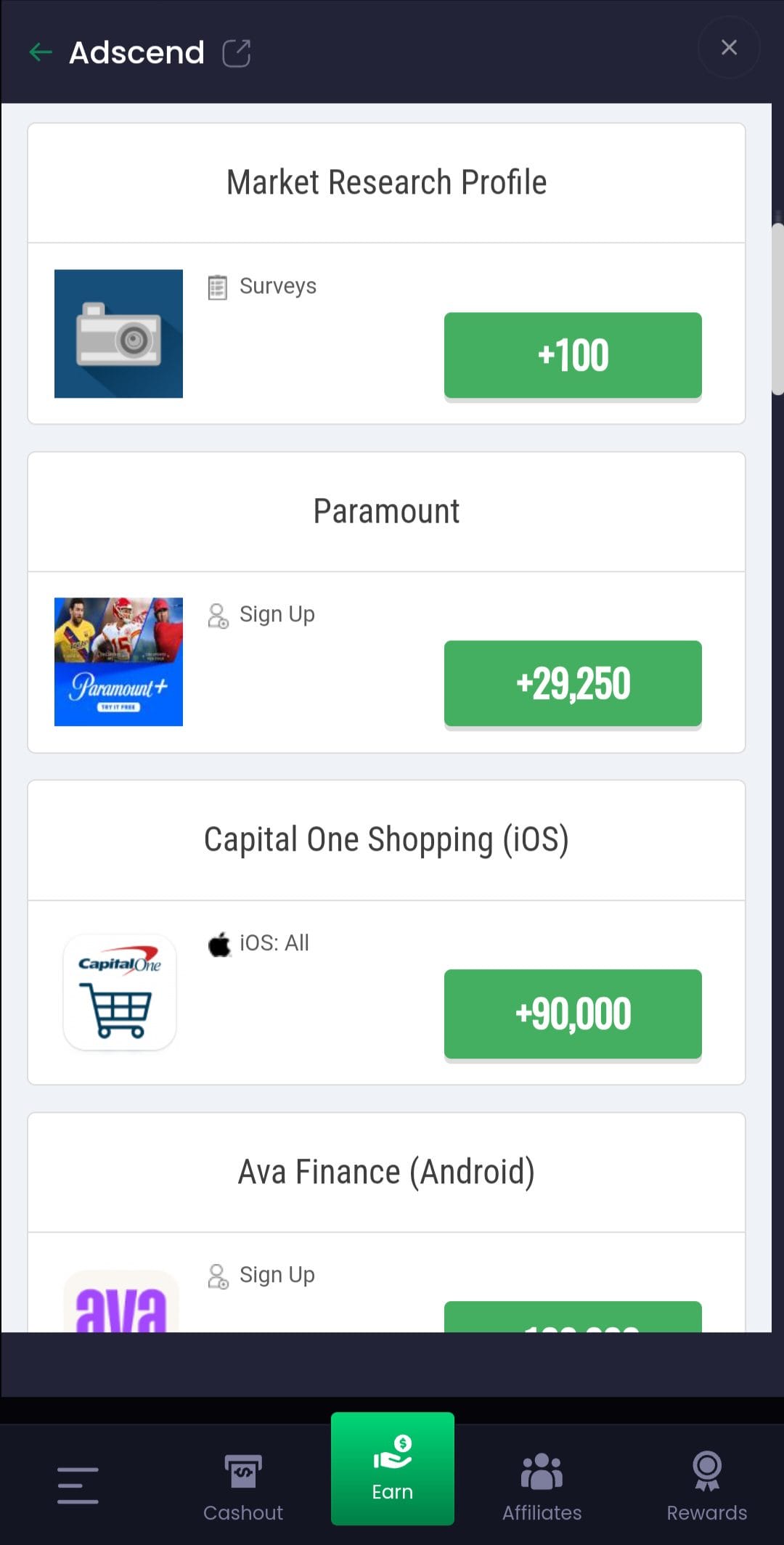Open the side menu drawer
The height and width of the screenshot is (1545, 784).
click(78, 1485)
